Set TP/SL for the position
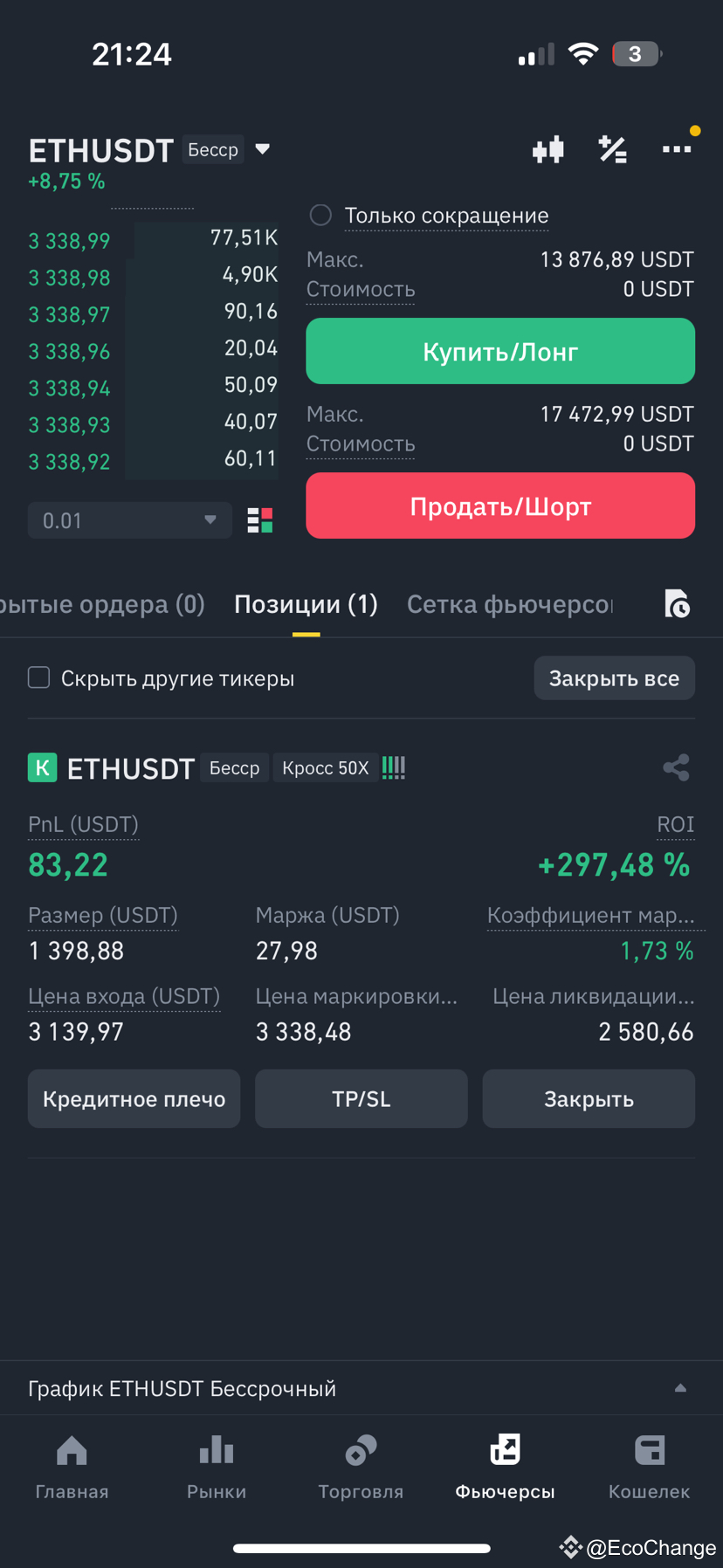Image resolution: width=723 pixels, height=1568 pixels. tap(361, 1099)
